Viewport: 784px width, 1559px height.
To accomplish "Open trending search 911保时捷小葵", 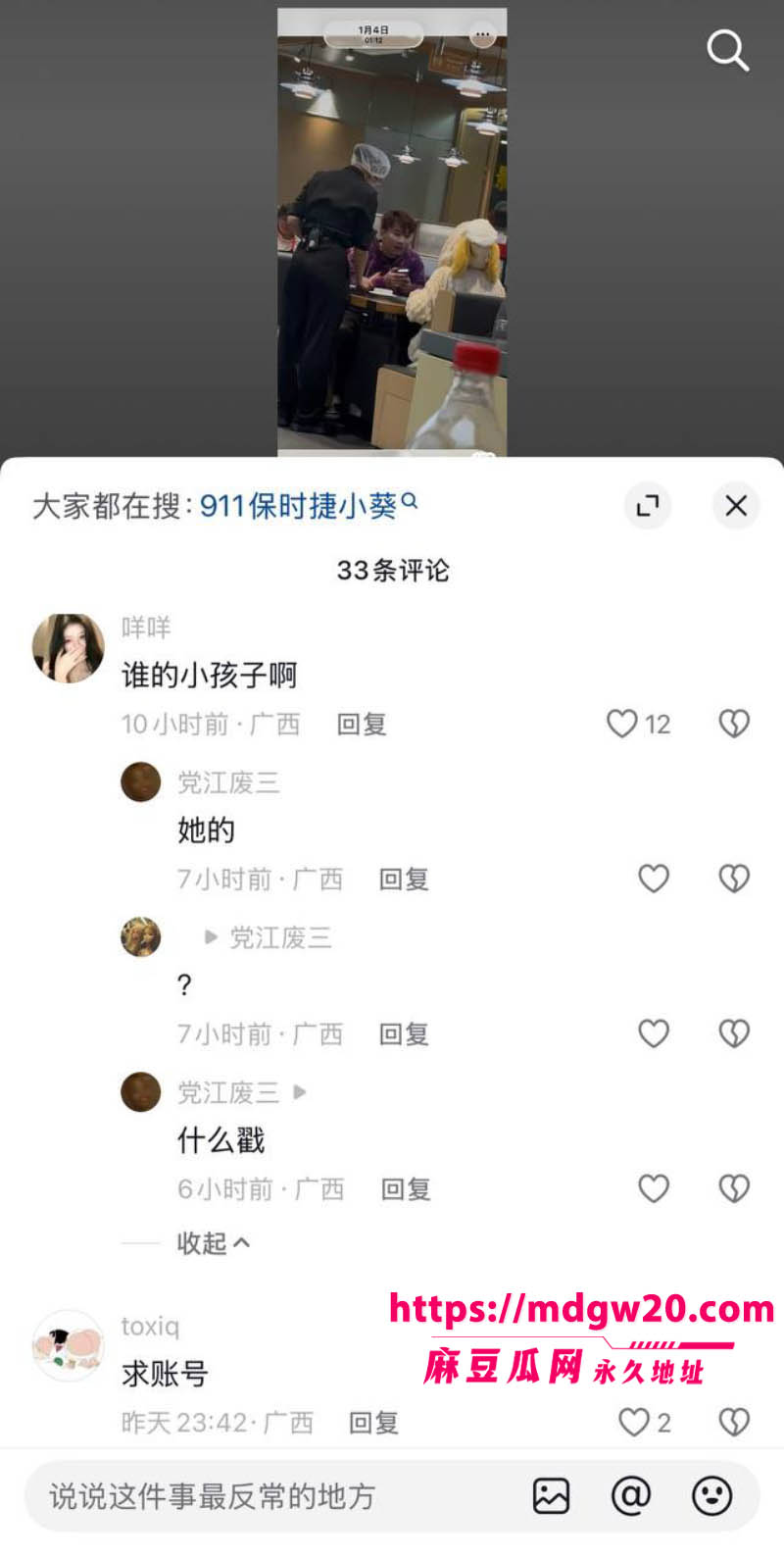I will click(x=309, y=506).
